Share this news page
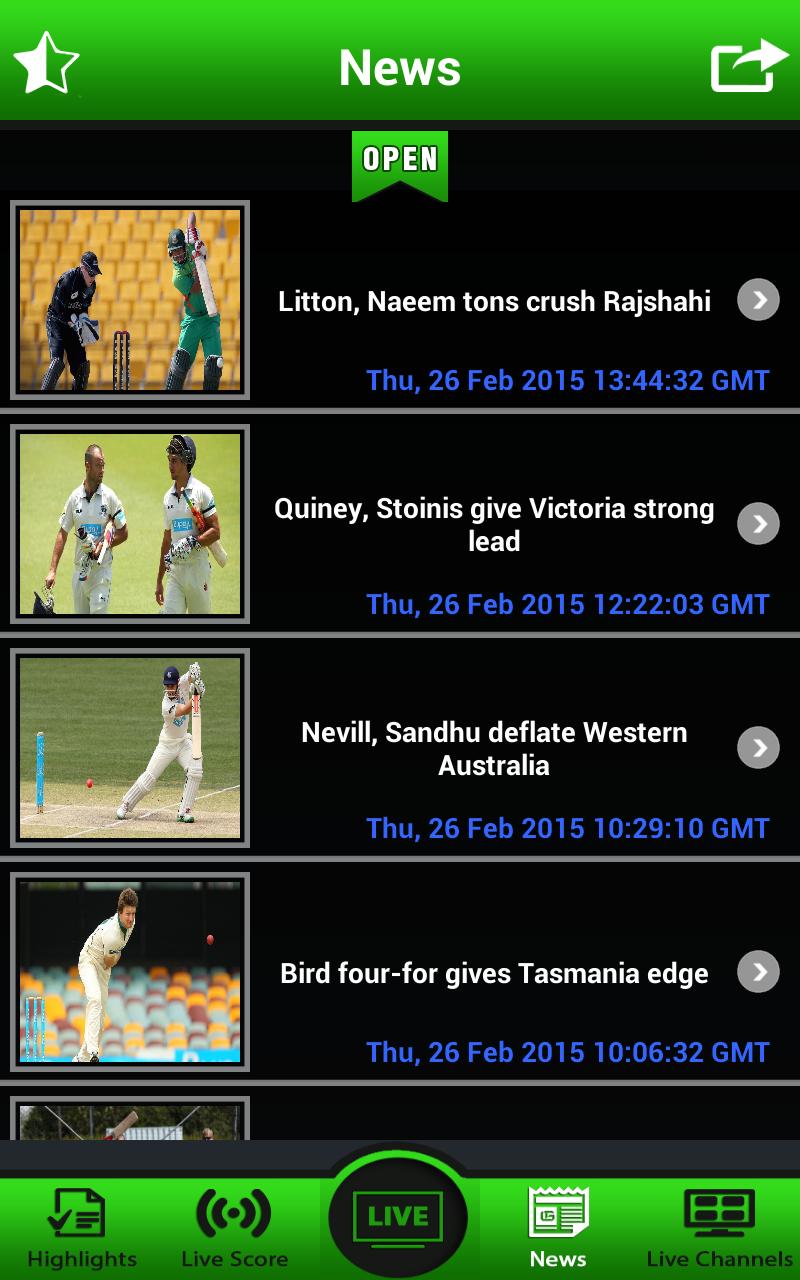The image size is (800, 1280). (749, 66)
